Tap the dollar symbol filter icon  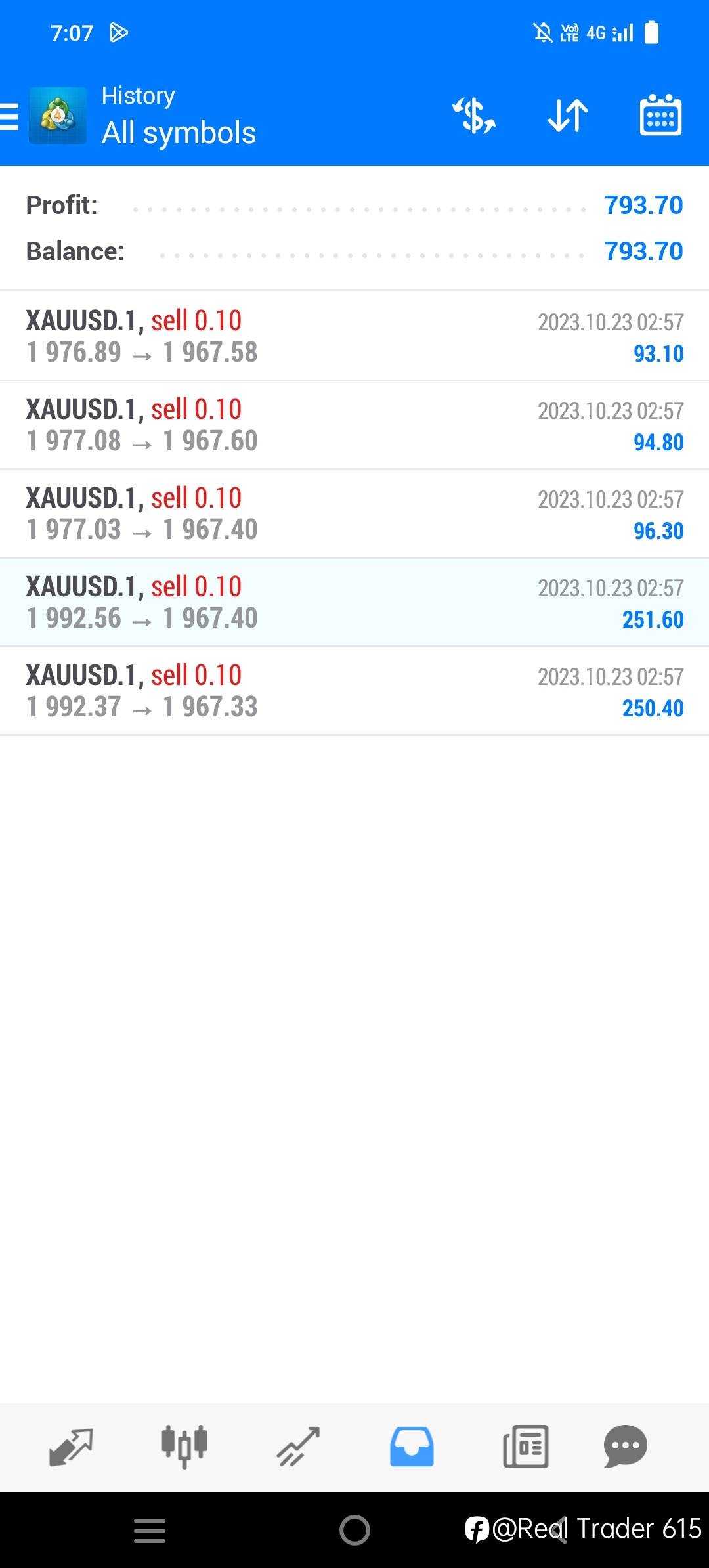click(474, 116)
